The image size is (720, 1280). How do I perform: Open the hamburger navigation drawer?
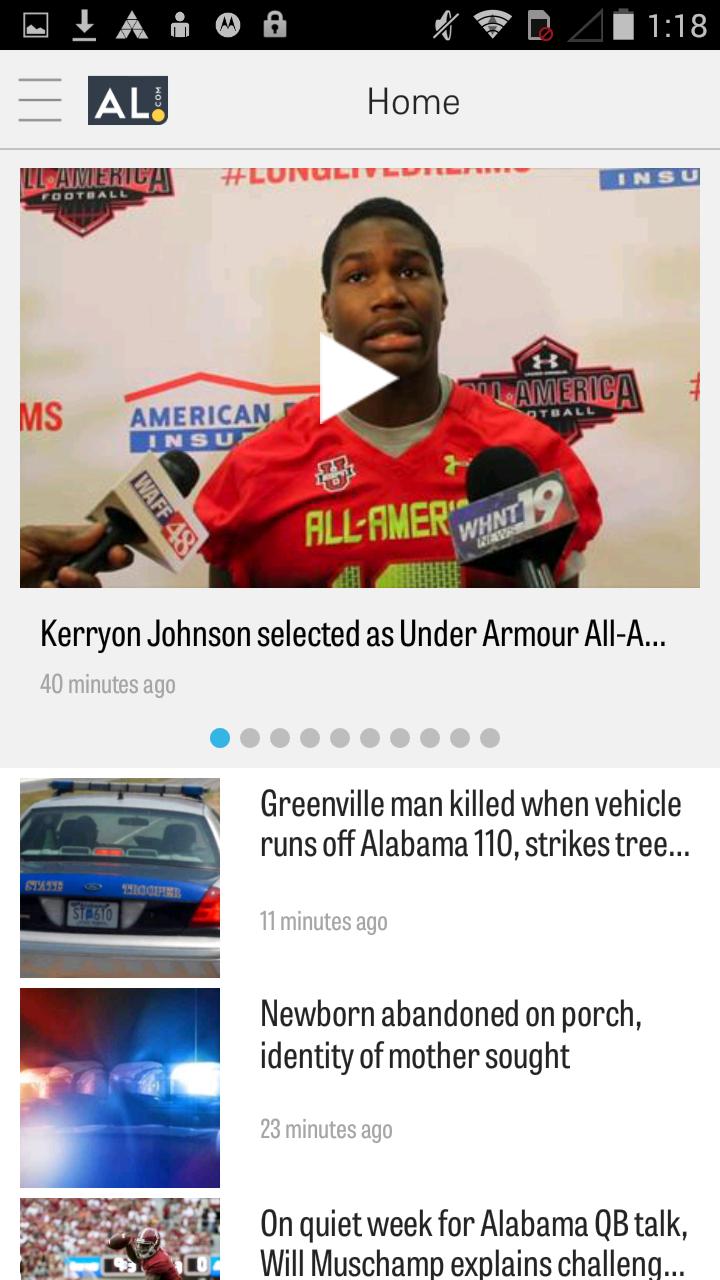[x=40, y=100]
